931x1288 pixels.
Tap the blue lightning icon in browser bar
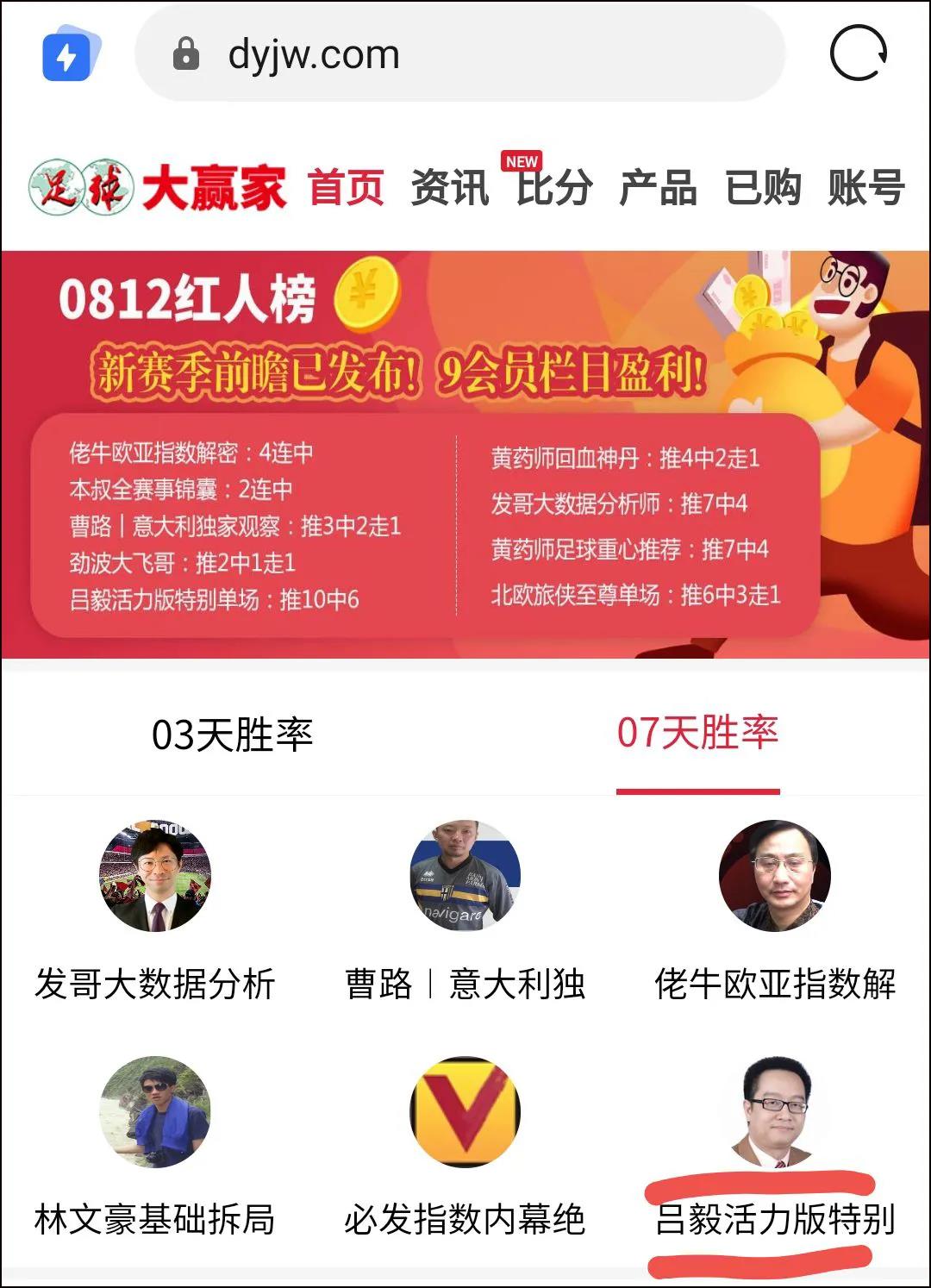(71, 55)
